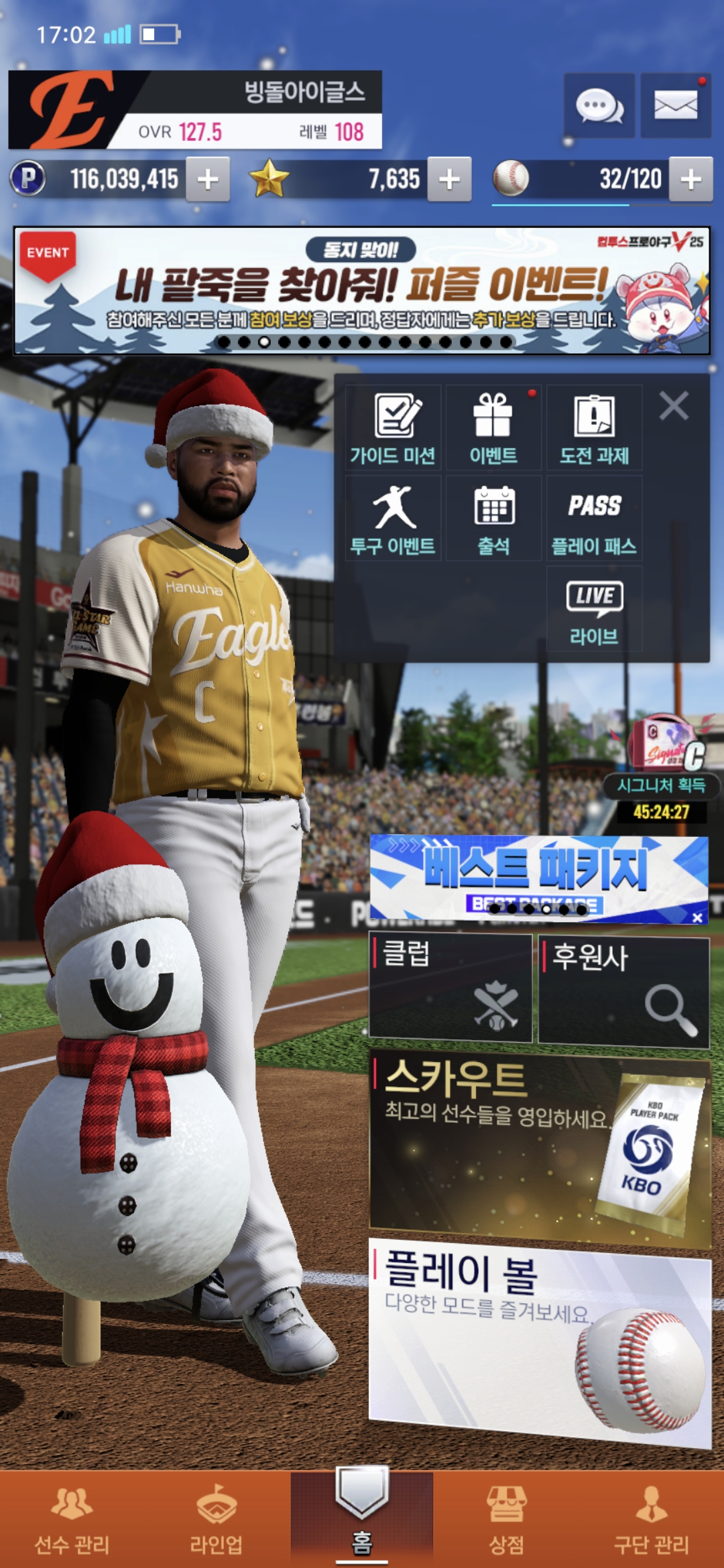This screenshot has height=1568, width=724.
Task: Open 투구 이벤트
Action: click(x=394, y=519)
